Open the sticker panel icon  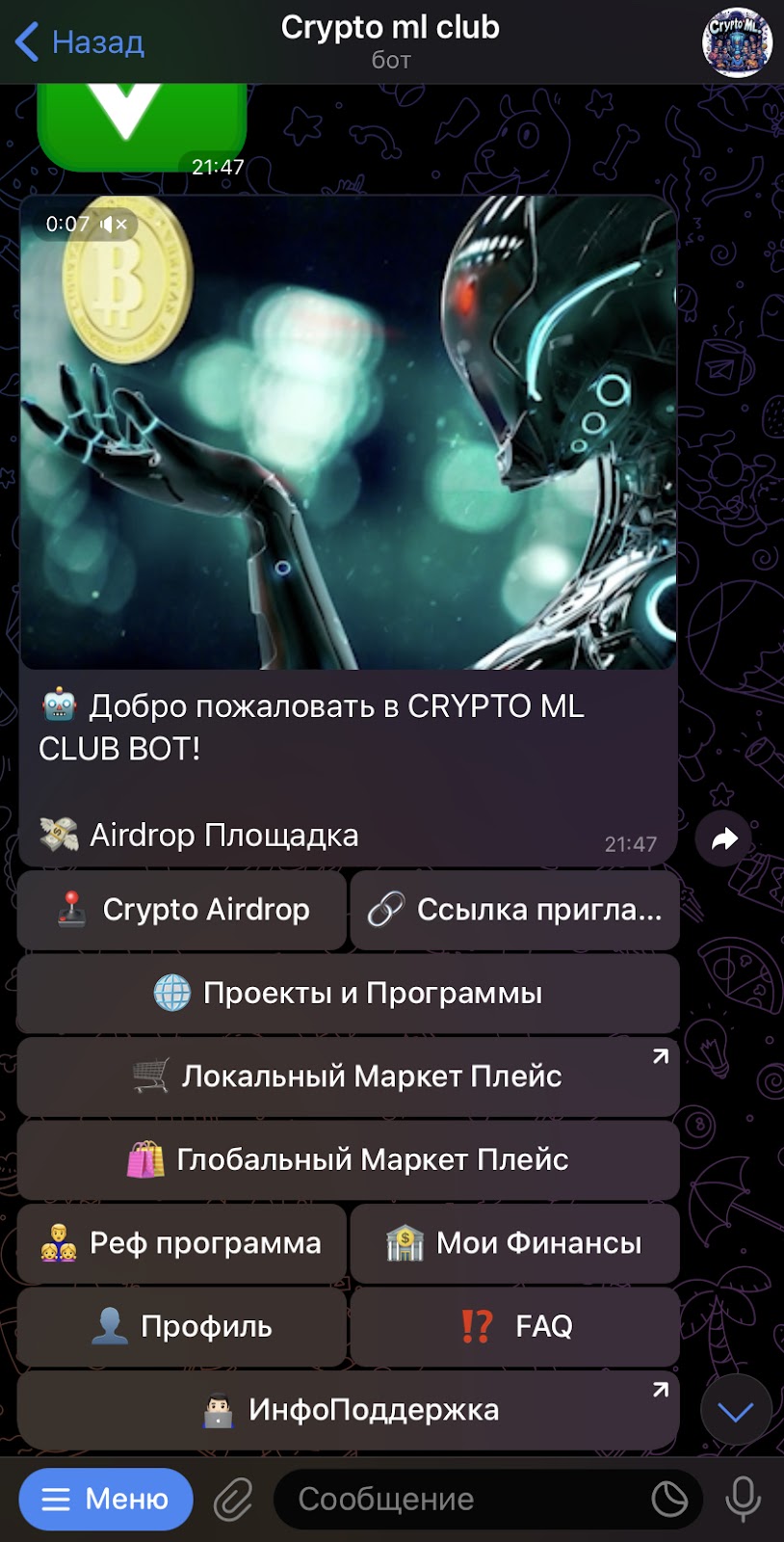coord(669,1500)
